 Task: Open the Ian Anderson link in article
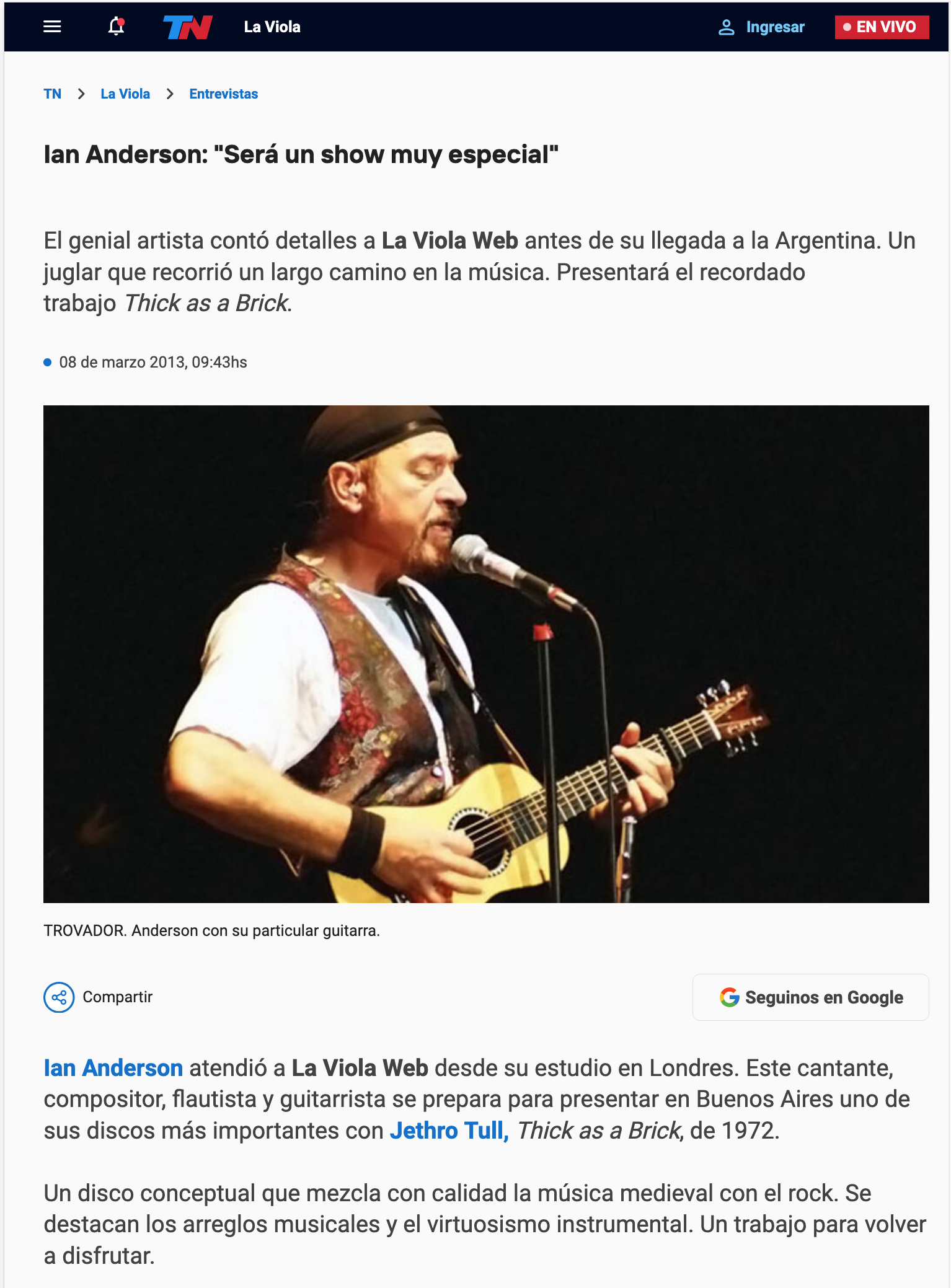tap(113, 1068)
